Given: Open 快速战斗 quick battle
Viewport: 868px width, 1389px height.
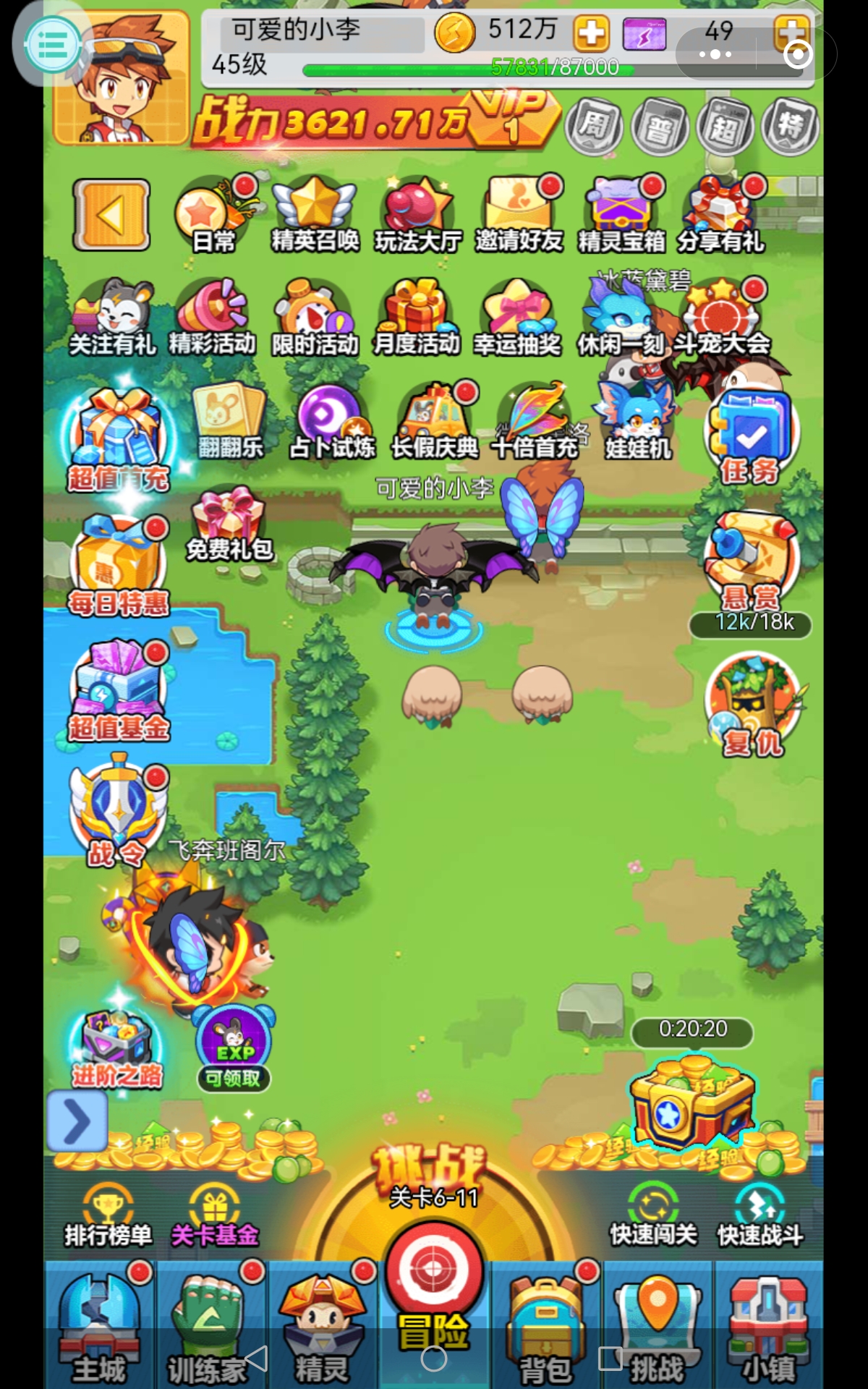Looking at the screenshot, I should click(759, 1217).
